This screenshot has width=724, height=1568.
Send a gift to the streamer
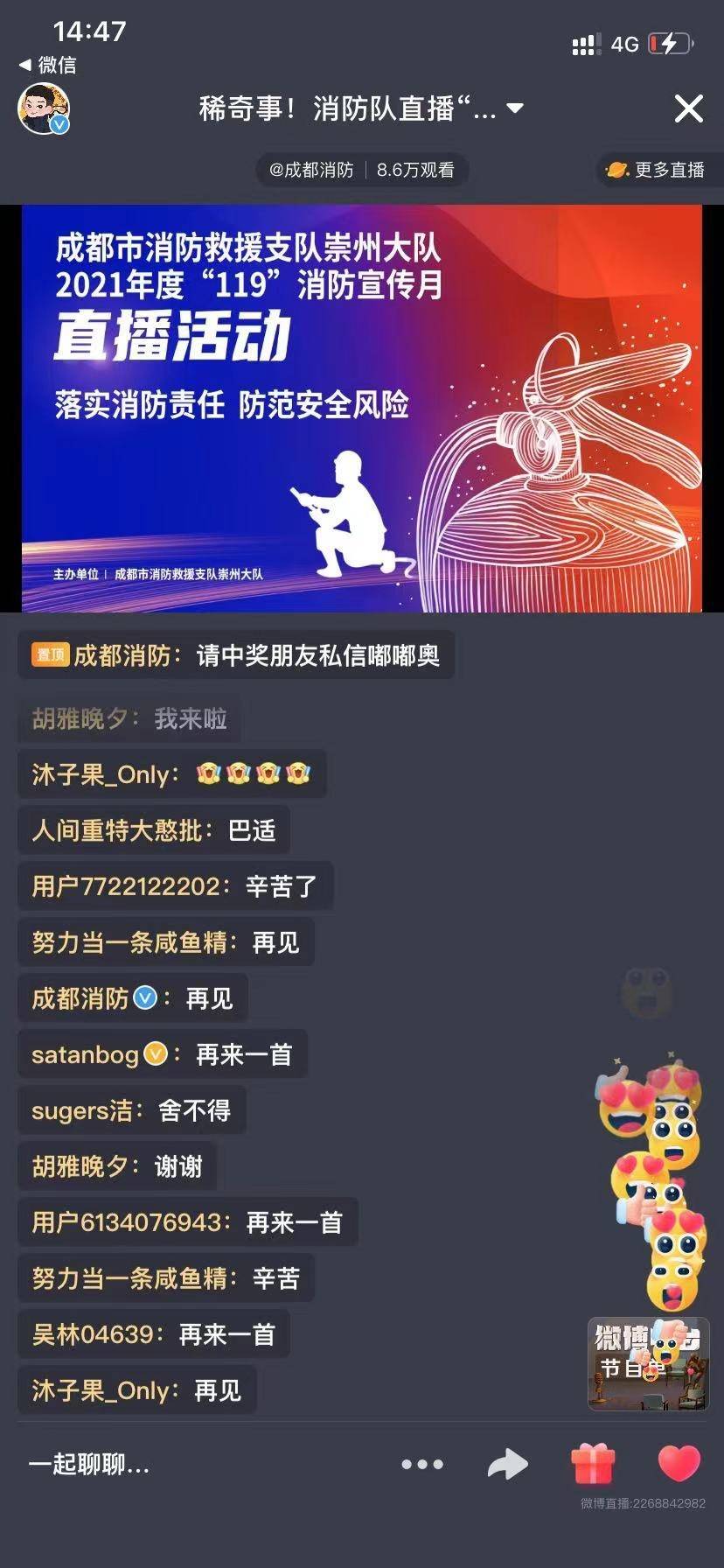(x=593, y=1464)
